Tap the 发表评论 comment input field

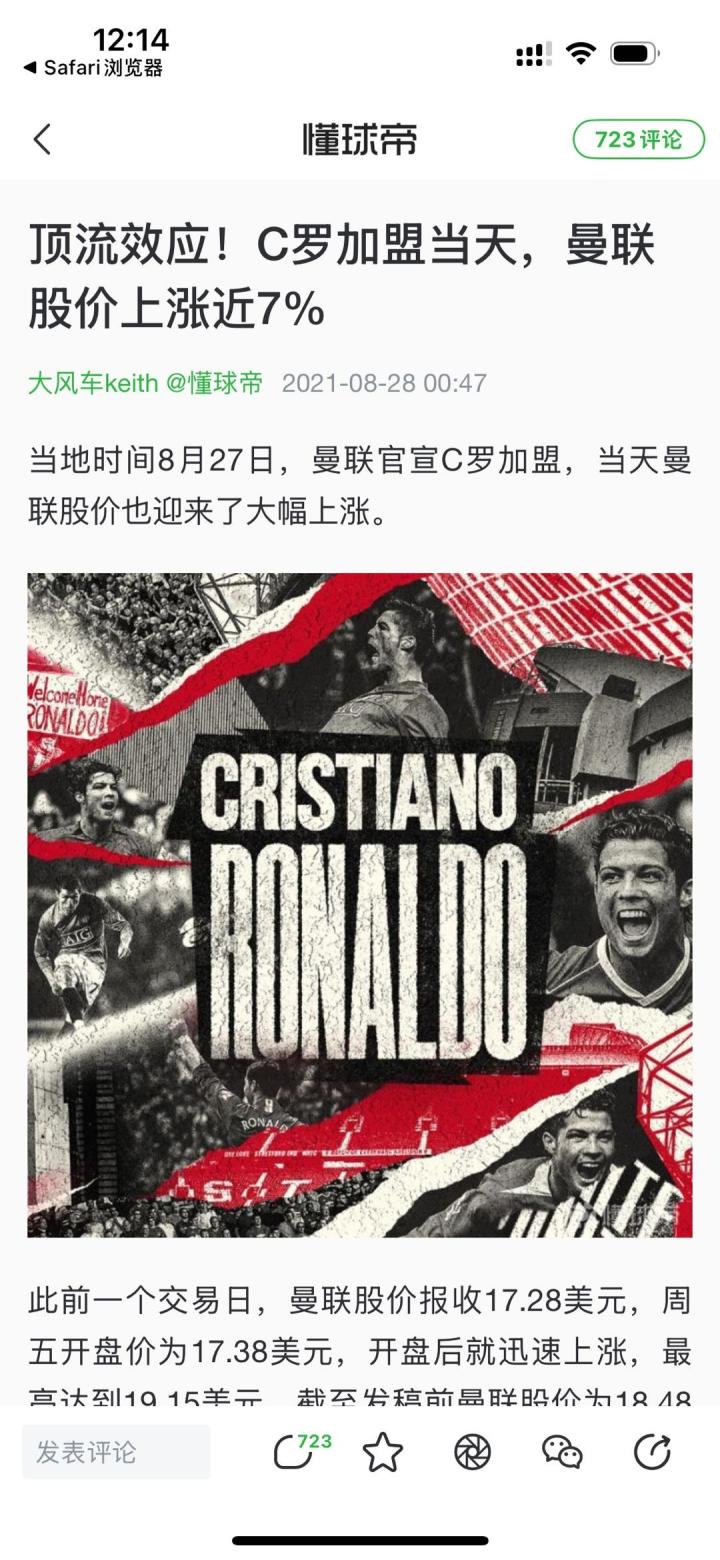pyautogui.click(x=116, y=1452)
